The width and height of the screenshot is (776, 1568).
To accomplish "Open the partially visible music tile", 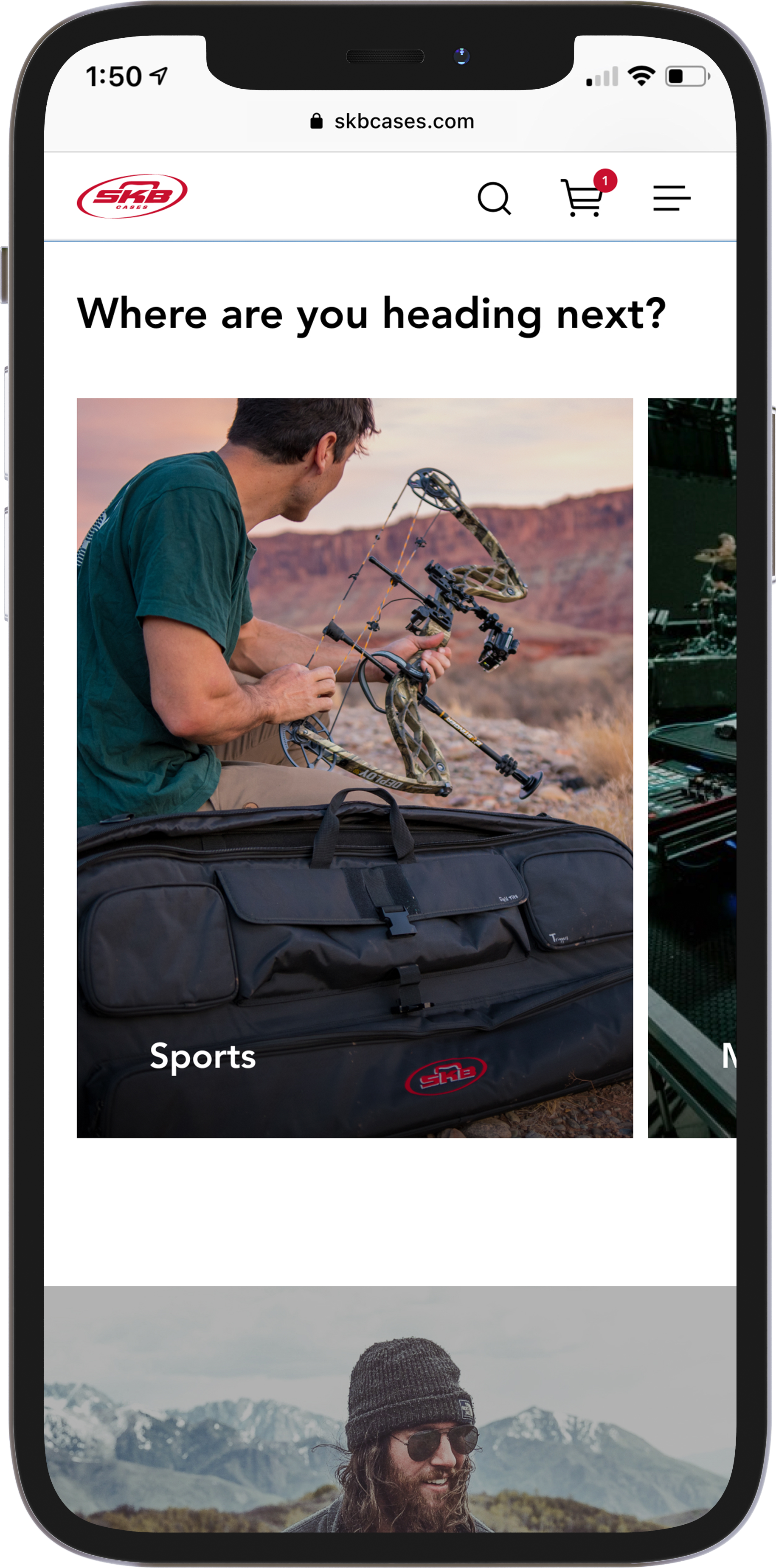I will point(693,767).
